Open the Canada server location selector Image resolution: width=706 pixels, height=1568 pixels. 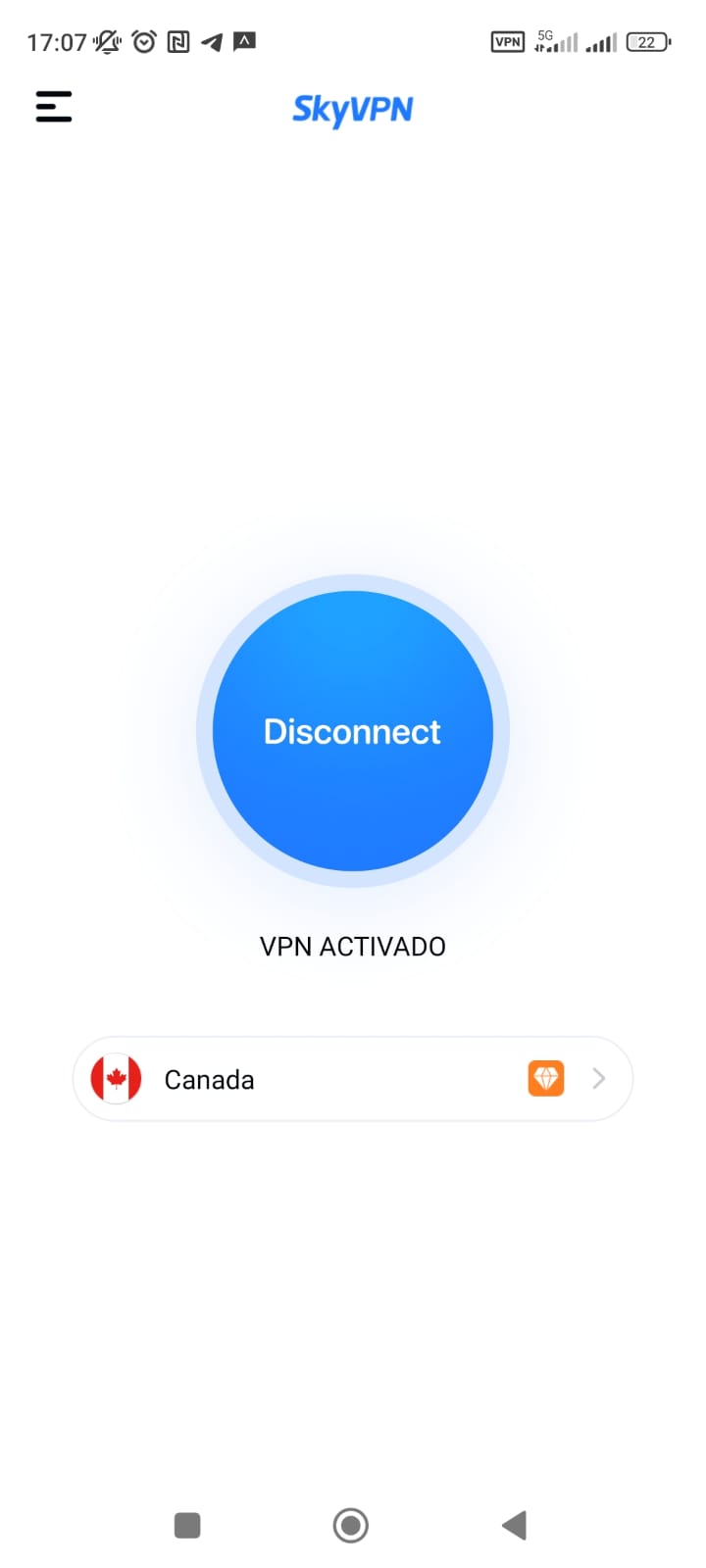coord(353,1079)
